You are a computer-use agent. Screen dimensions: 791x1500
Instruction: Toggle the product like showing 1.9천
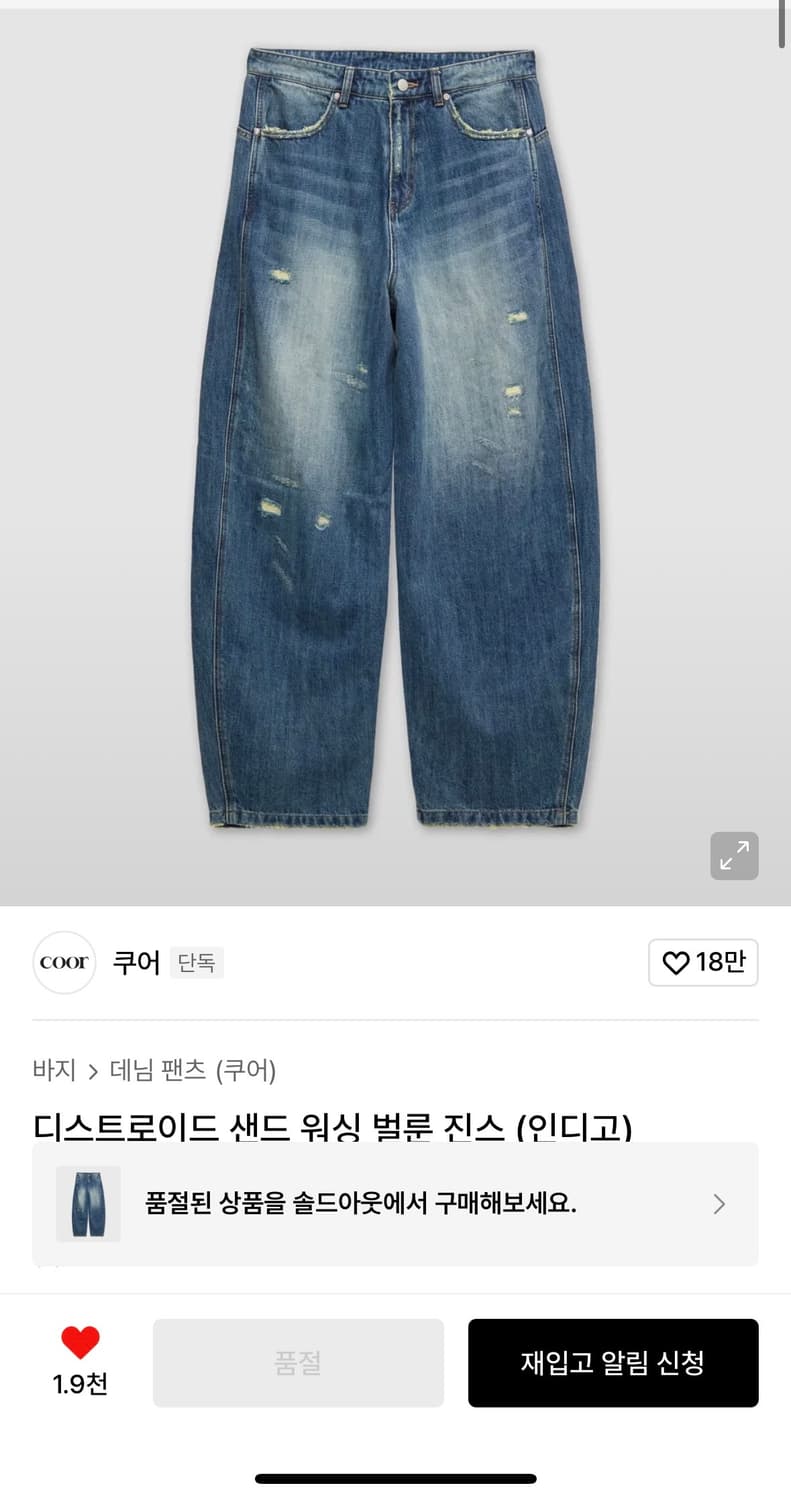pyautogui.click(x=81, y=1362)
